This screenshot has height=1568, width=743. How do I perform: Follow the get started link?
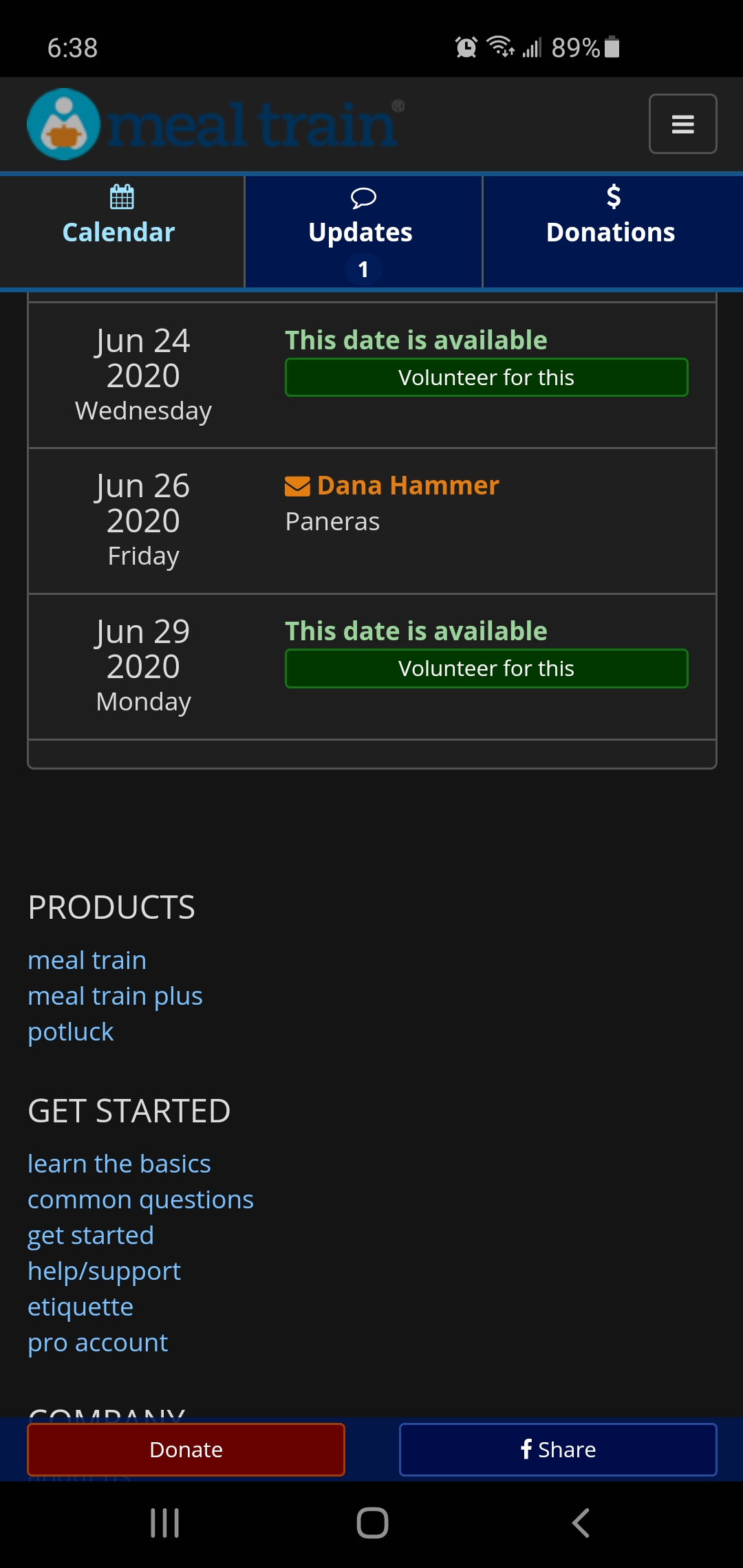click(x=91, y=1235)
